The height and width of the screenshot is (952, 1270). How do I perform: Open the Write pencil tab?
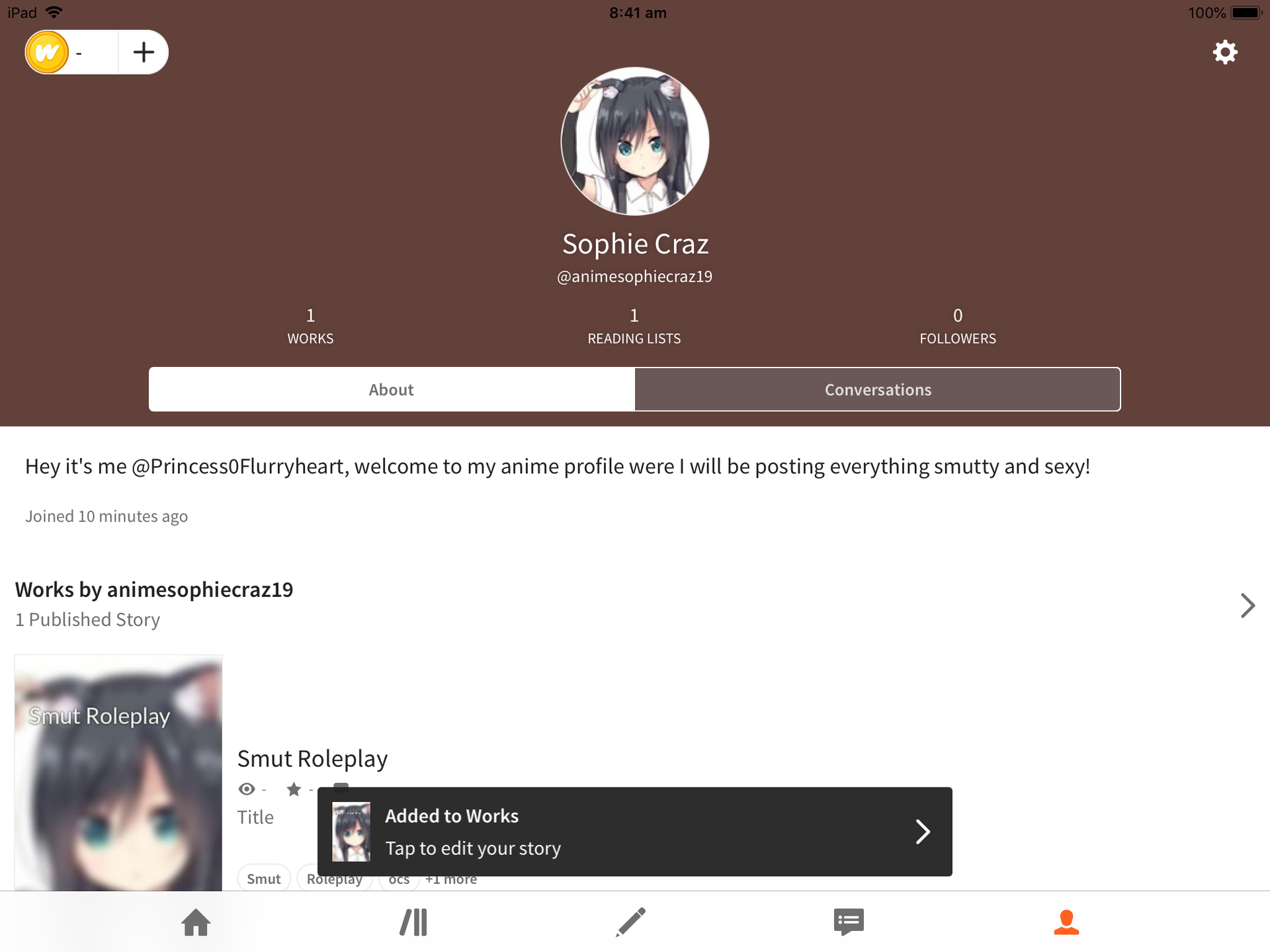pyautogui.click(x=630, y=922)
